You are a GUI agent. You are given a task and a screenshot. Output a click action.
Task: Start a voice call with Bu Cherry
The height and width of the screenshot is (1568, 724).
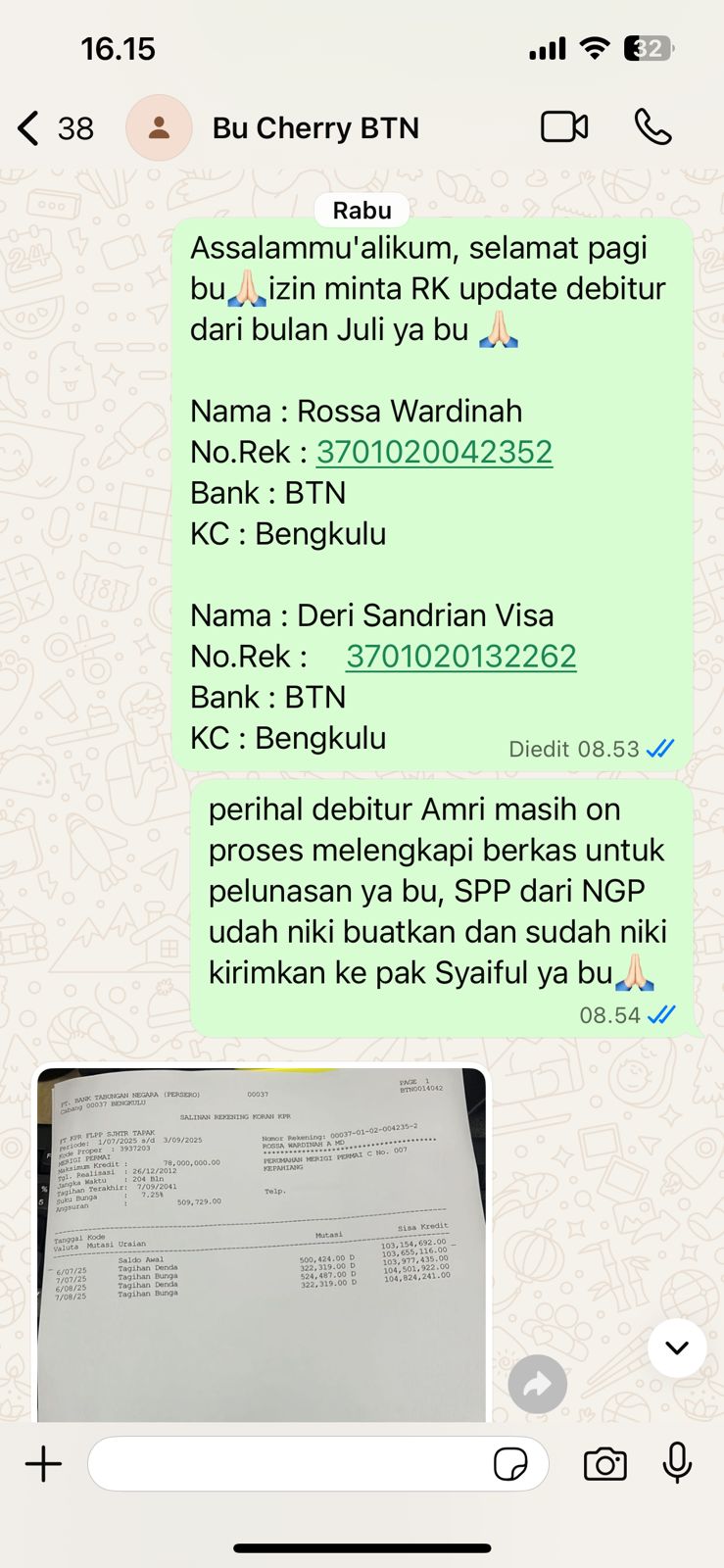tap(652, 127)
